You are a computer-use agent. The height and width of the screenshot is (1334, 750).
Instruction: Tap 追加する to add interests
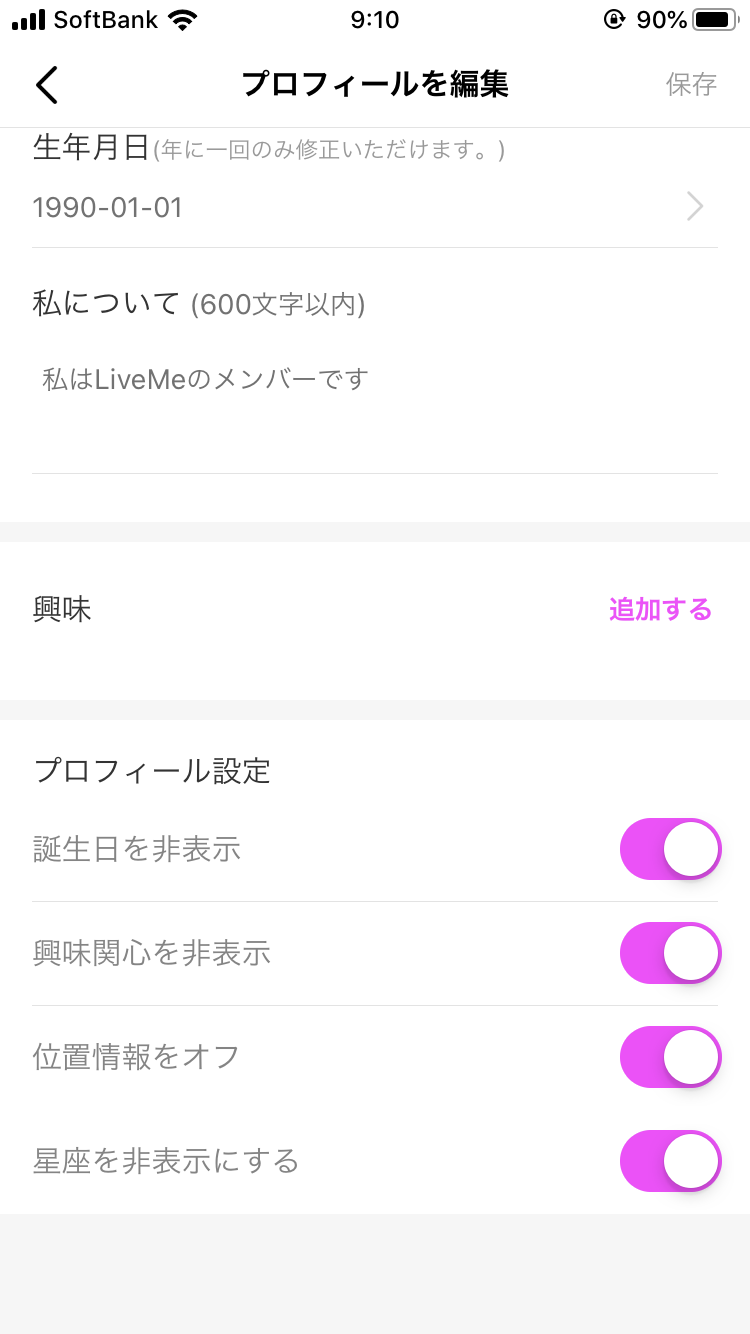659,610
